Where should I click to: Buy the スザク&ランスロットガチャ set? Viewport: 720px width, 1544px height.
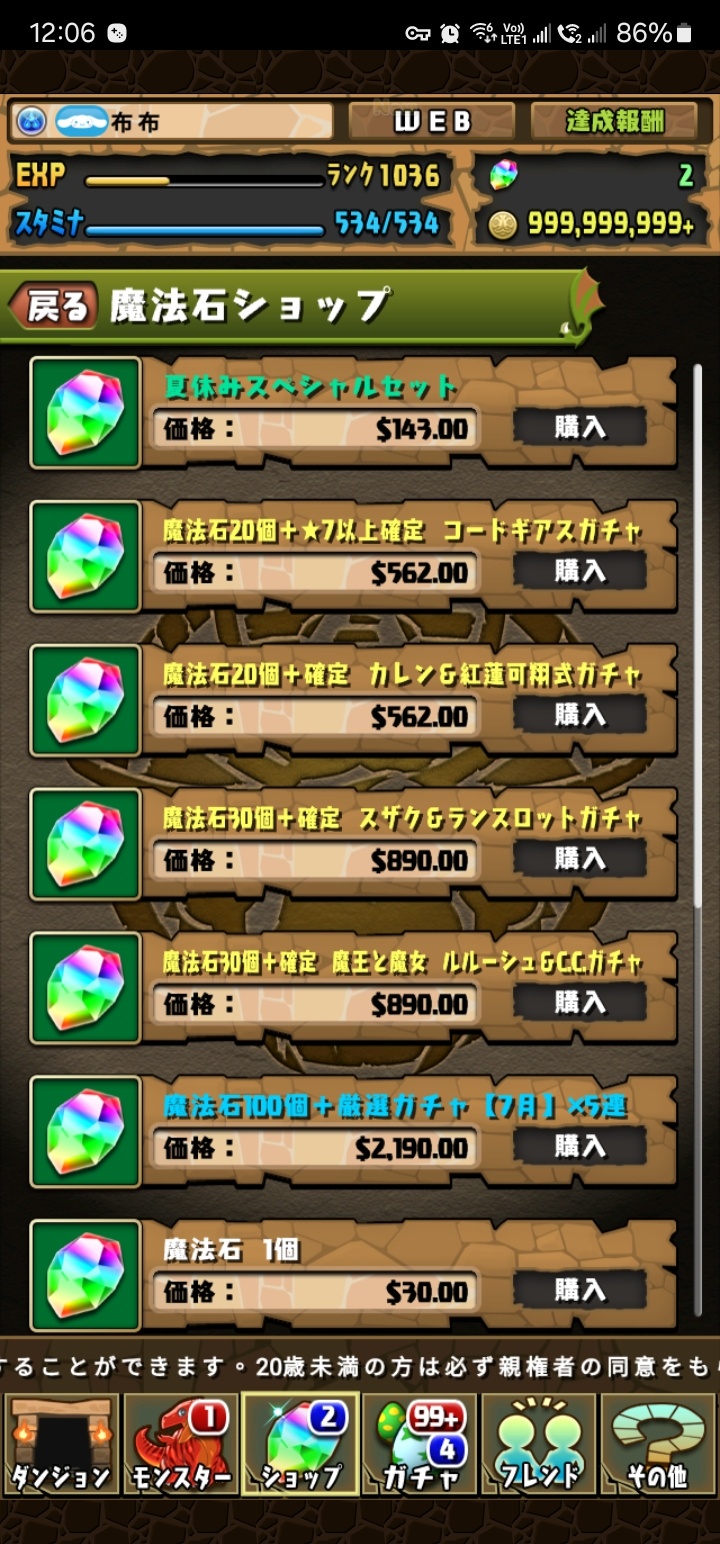(580, 860)
